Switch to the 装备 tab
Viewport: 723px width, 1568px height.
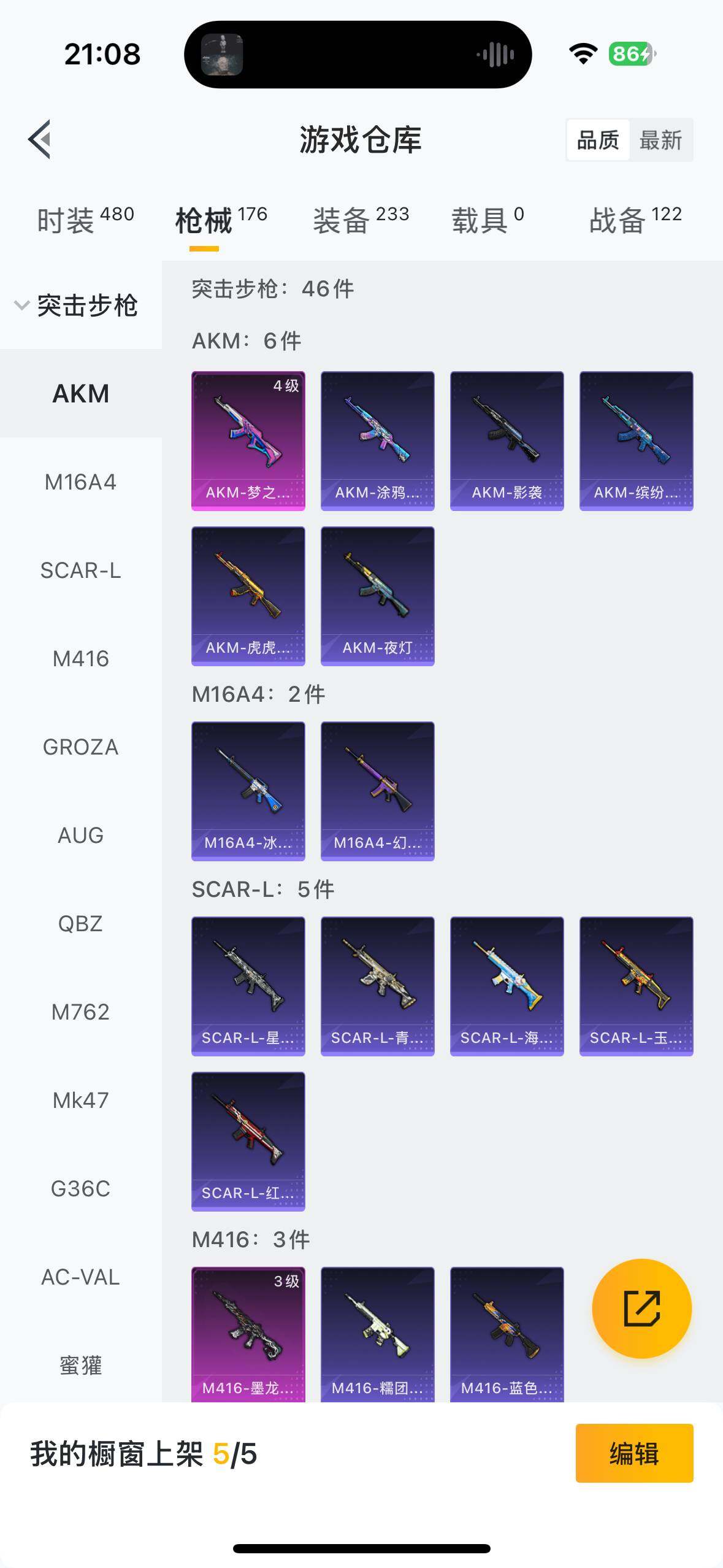click(361, 220)
